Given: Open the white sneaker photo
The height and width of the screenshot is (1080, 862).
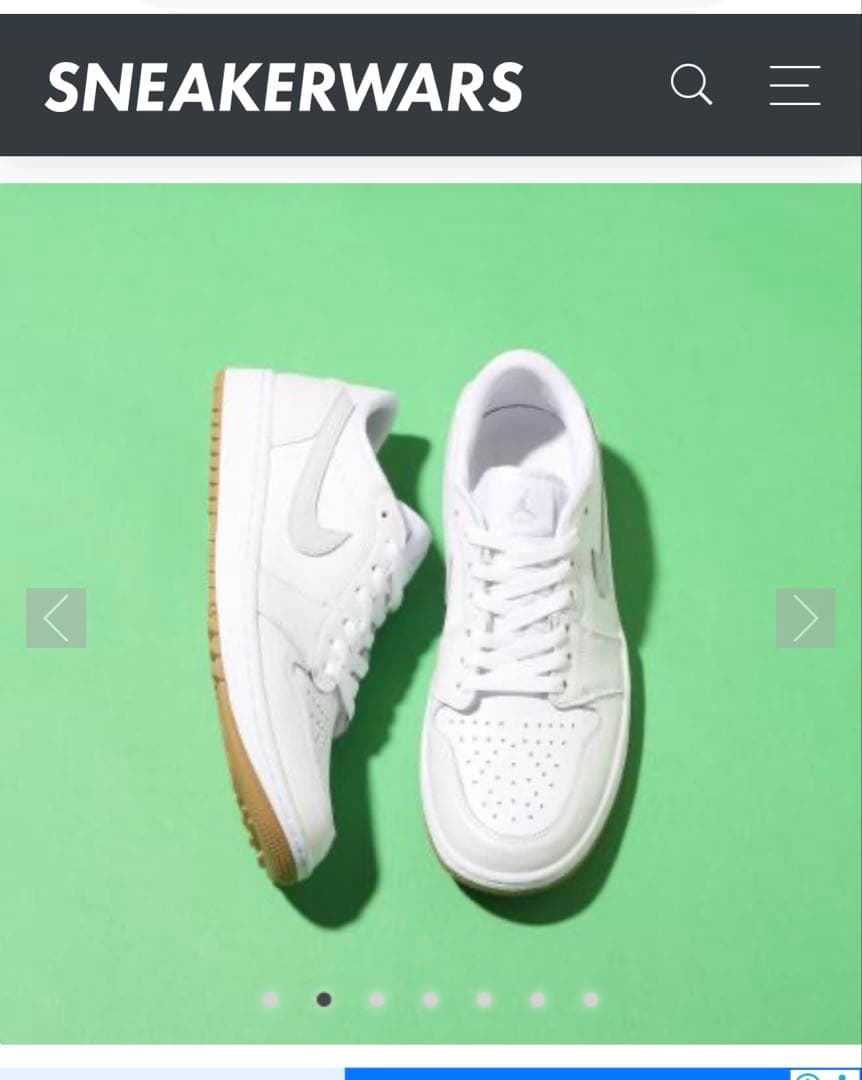Looking at the screenshot, I should point(430,620).
